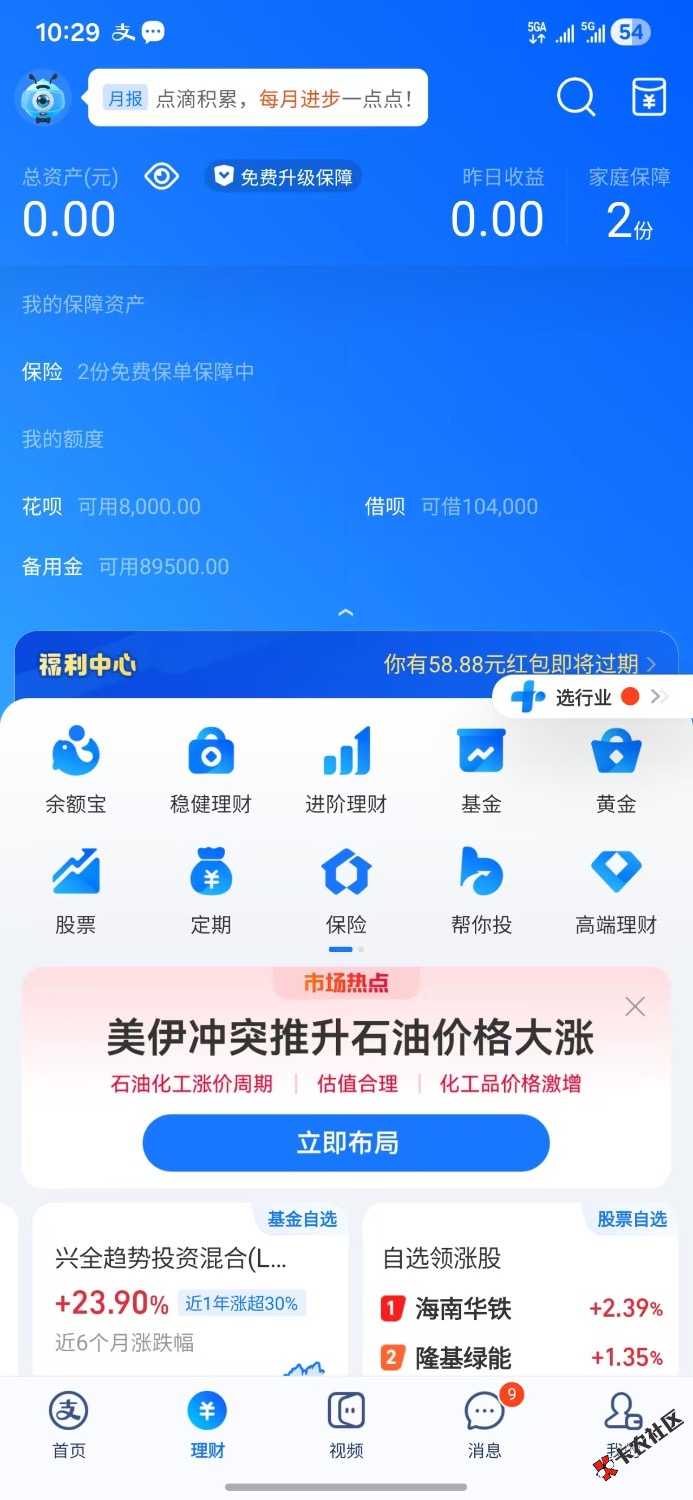Image resolution: width=693 pixels, height=1500 pixels.
Task: Switch to the 首页 tab
Action: coord(69,1423)
